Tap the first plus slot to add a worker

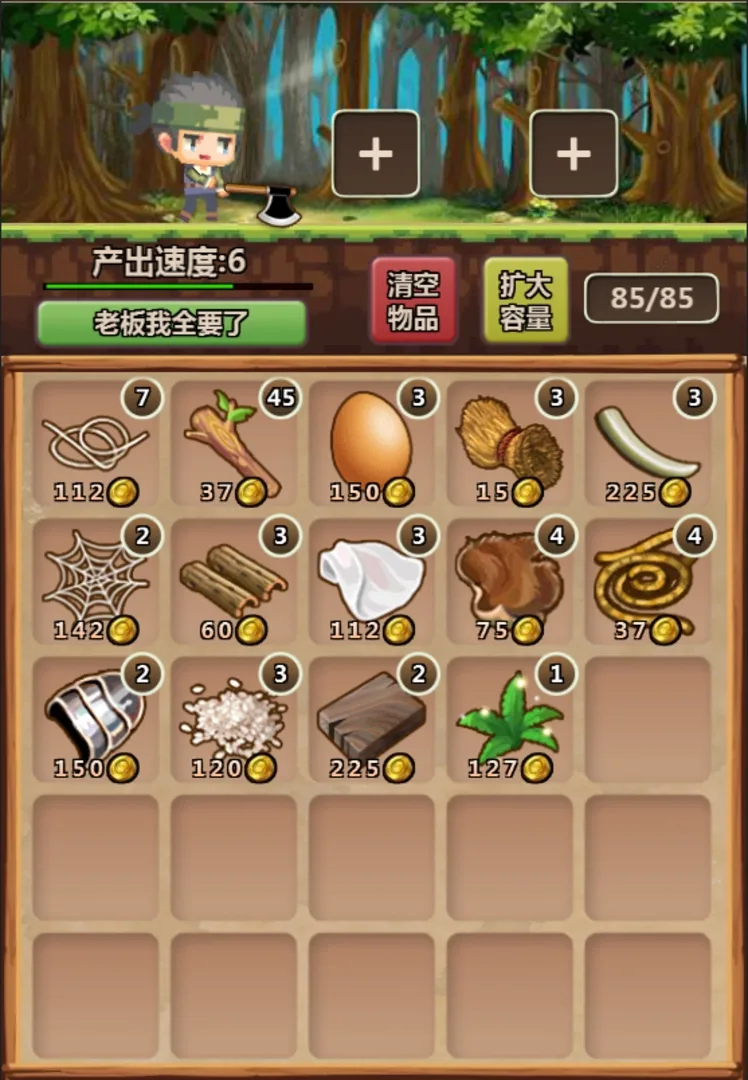tap(375, 153)
